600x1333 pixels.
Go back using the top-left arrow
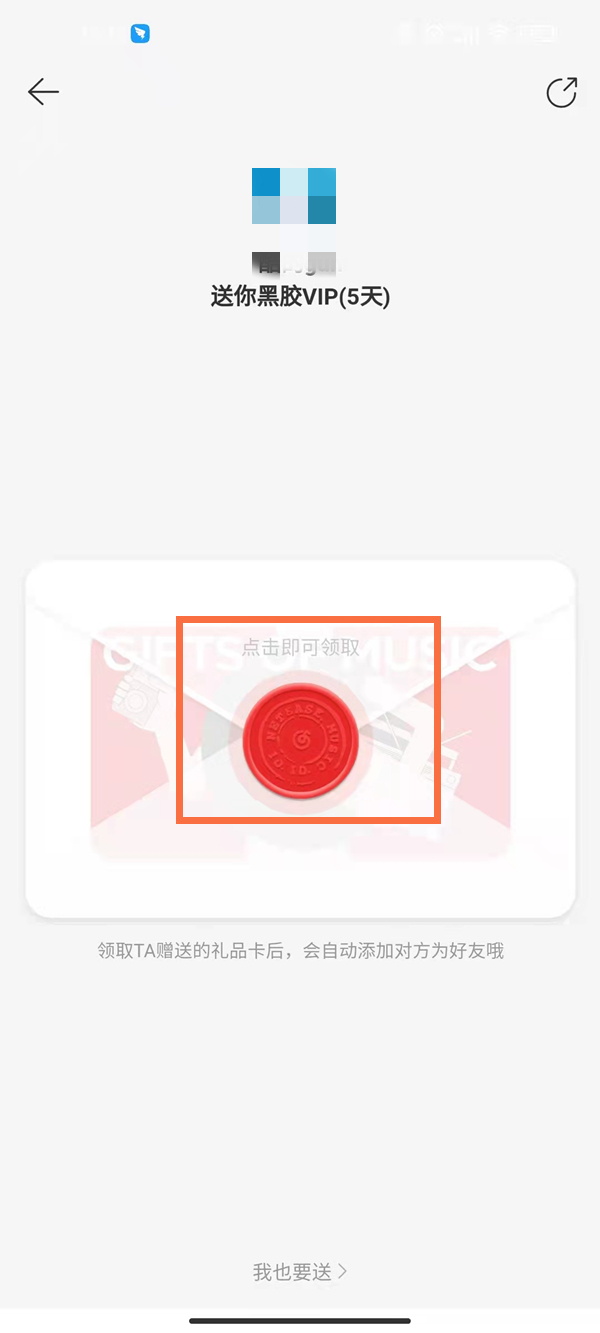coord(43,92)
